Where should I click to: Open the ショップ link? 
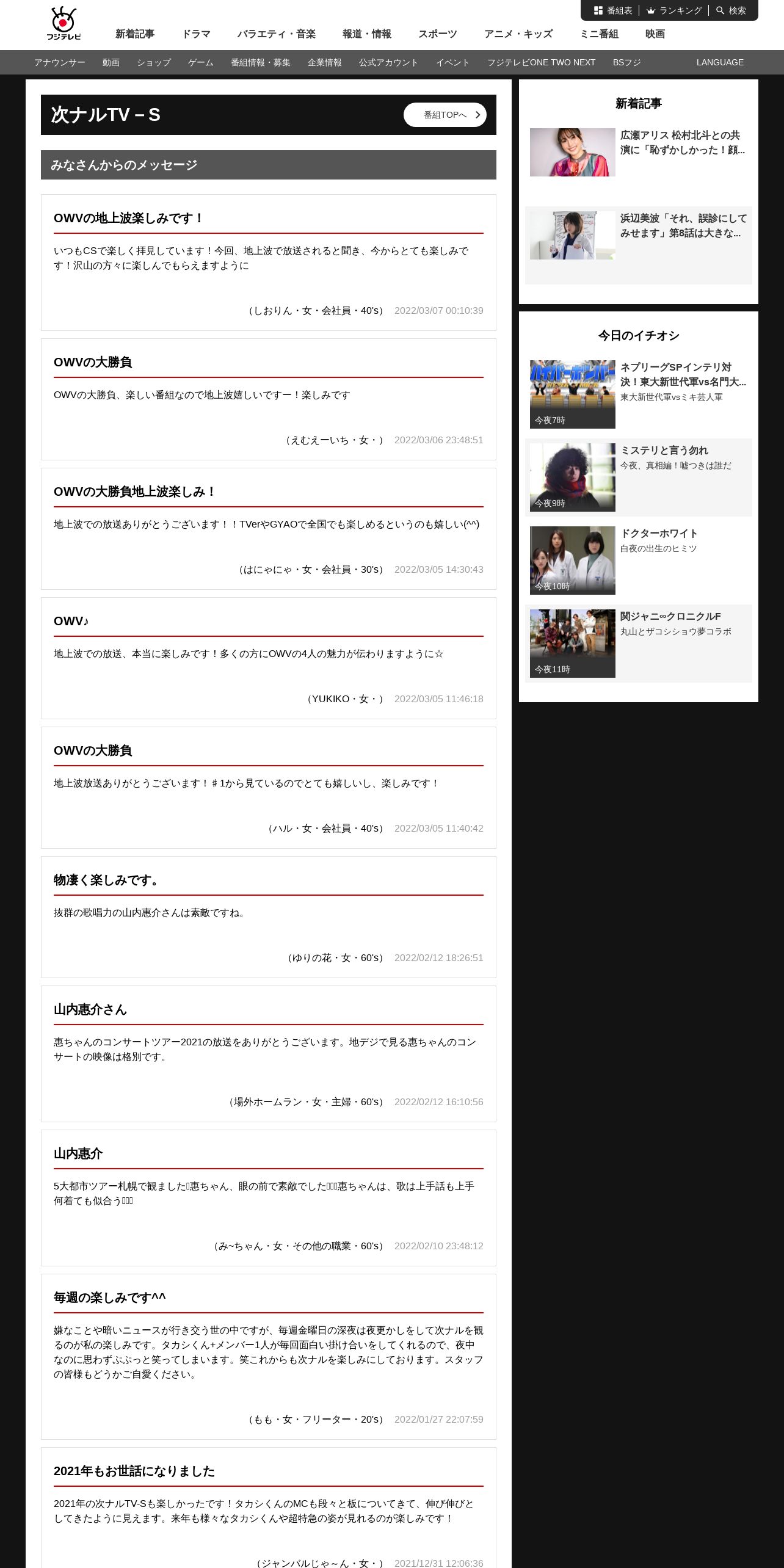click(x=154, y=62)
